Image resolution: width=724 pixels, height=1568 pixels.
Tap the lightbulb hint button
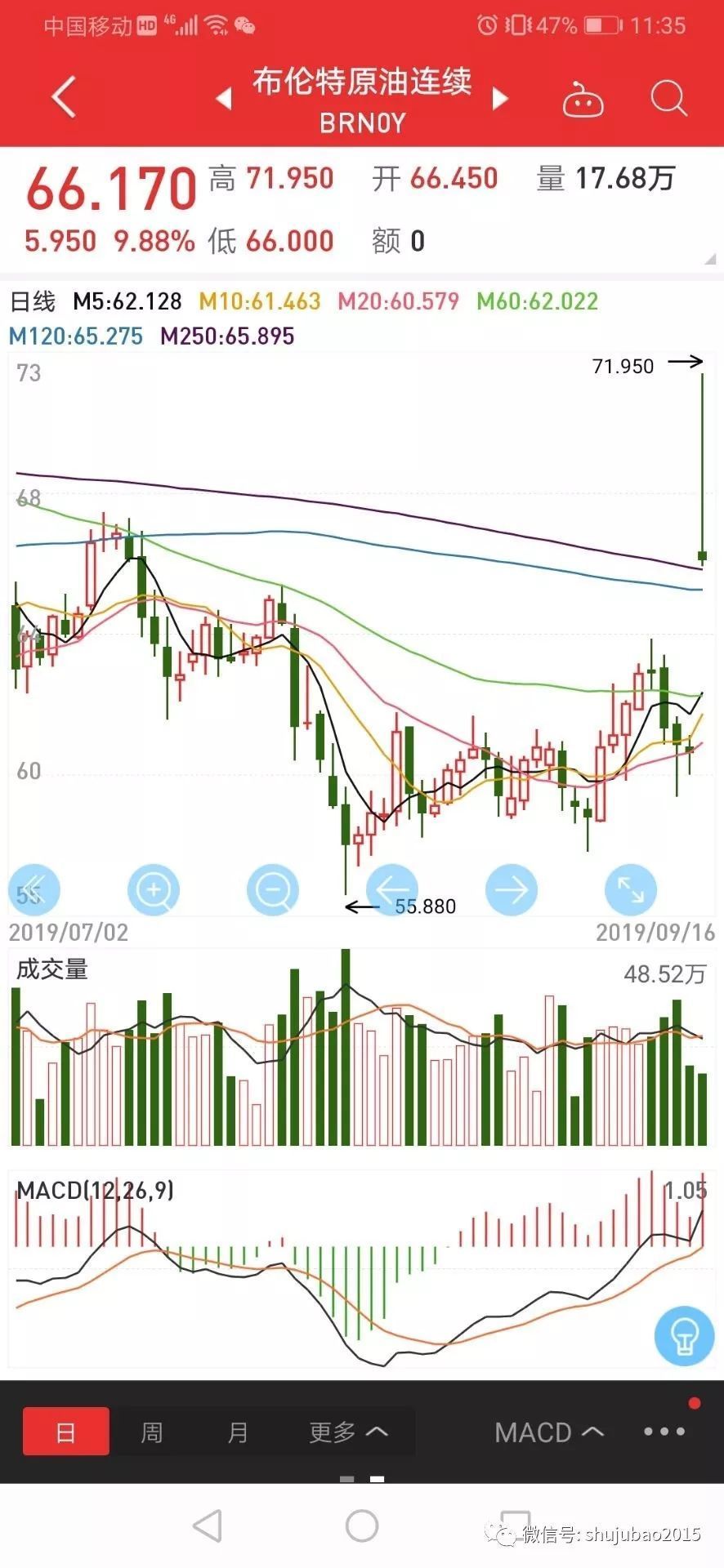pyautogui.click(x=685, y=1336)
